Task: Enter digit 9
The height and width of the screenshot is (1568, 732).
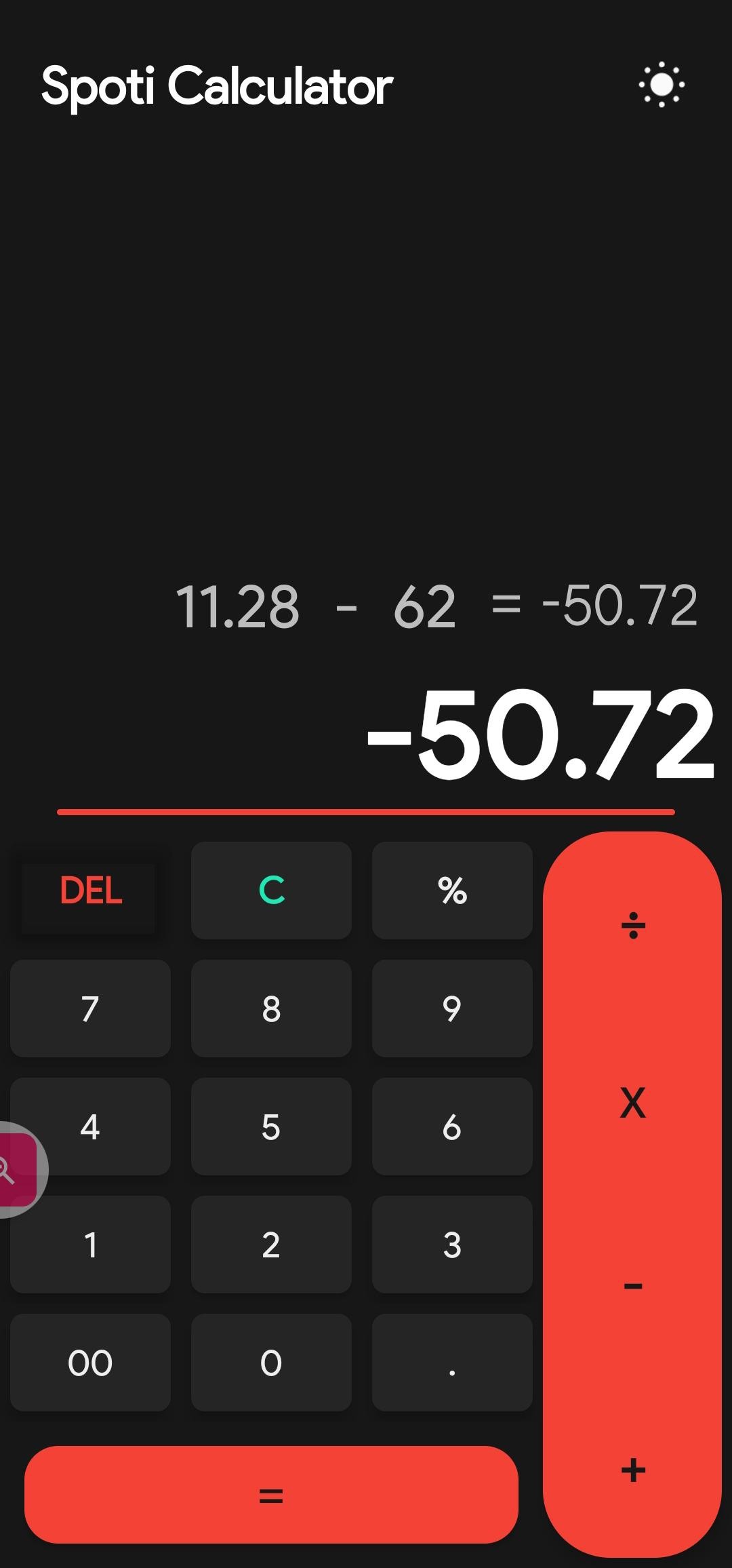Action: click(x=452, y=1008)
